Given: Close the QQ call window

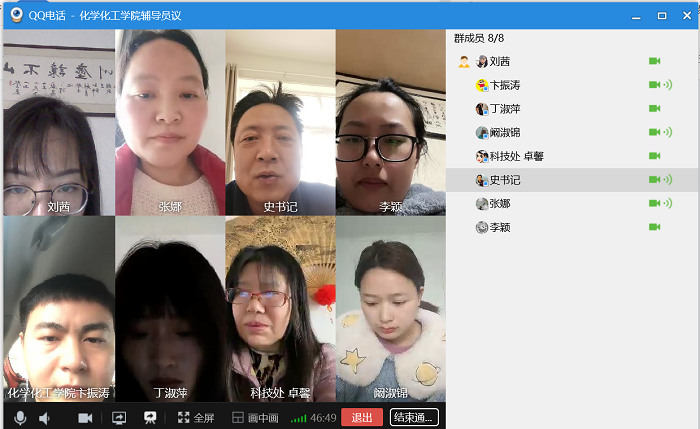Looking at the screenshot, I should coord(684,15).
